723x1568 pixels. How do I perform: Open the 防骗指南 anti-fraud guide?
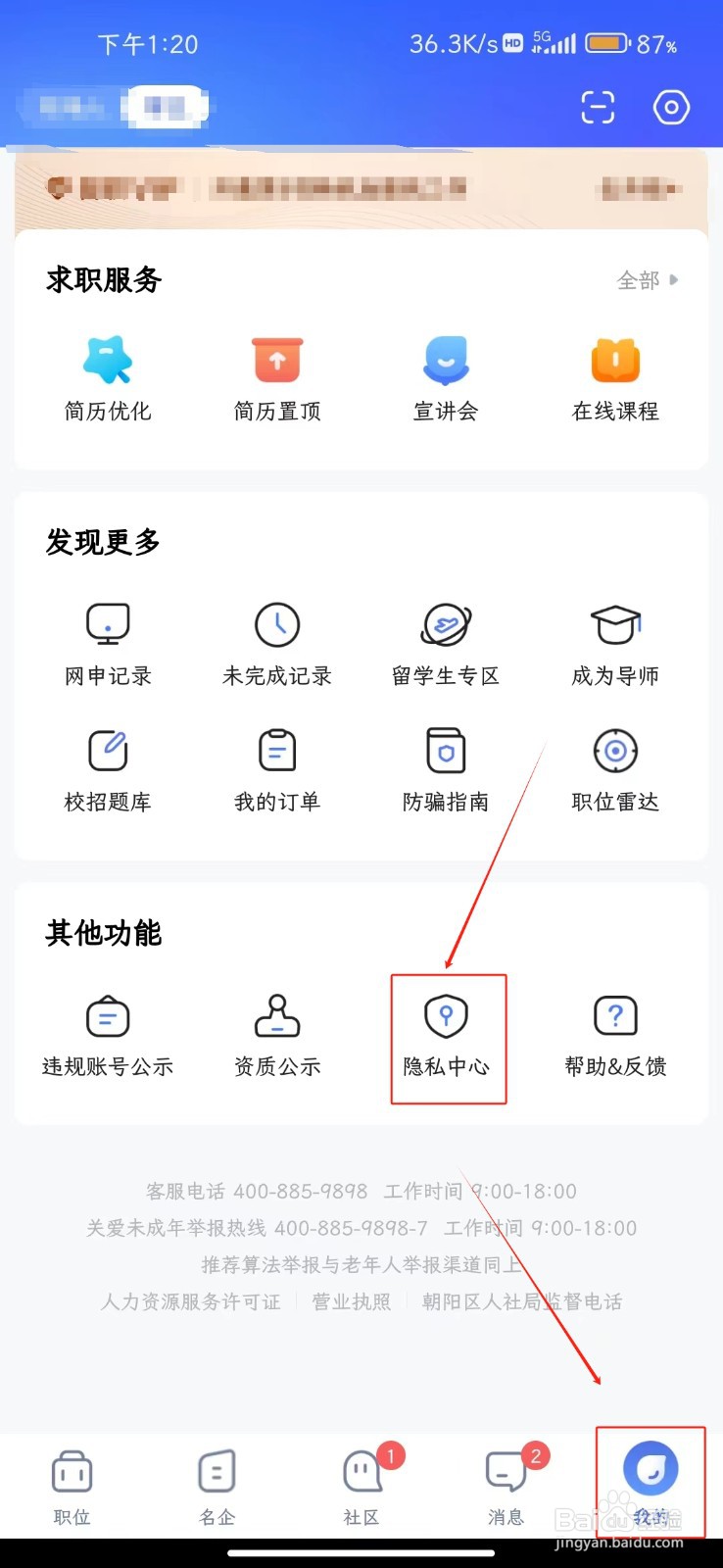pos(446,769)
